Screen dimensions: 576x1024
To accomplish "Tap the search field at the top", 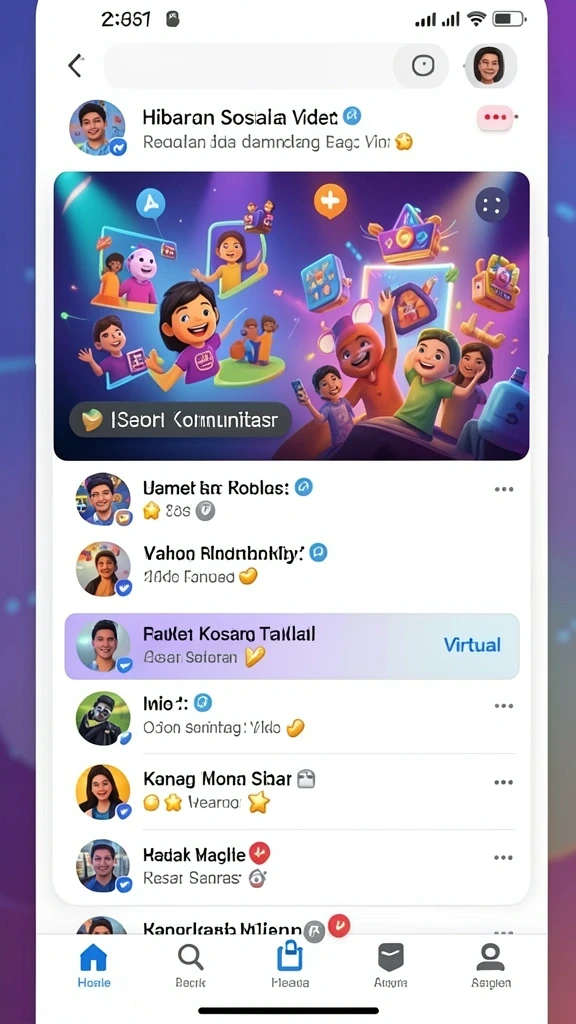I will tap(276, 65).
